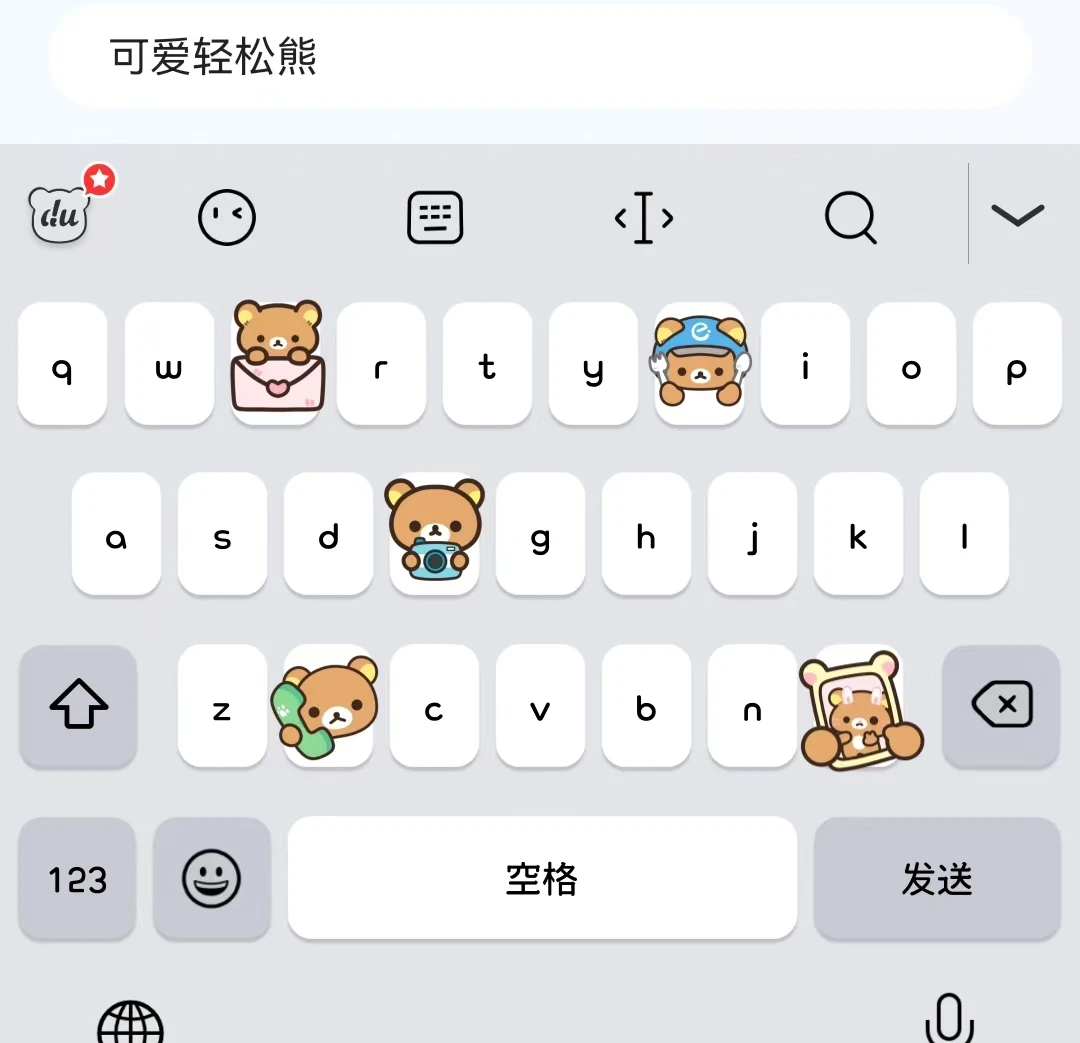Open the cursor editing tool
This screenshot has width=1080, height=1043.
(x=643, y=217)
